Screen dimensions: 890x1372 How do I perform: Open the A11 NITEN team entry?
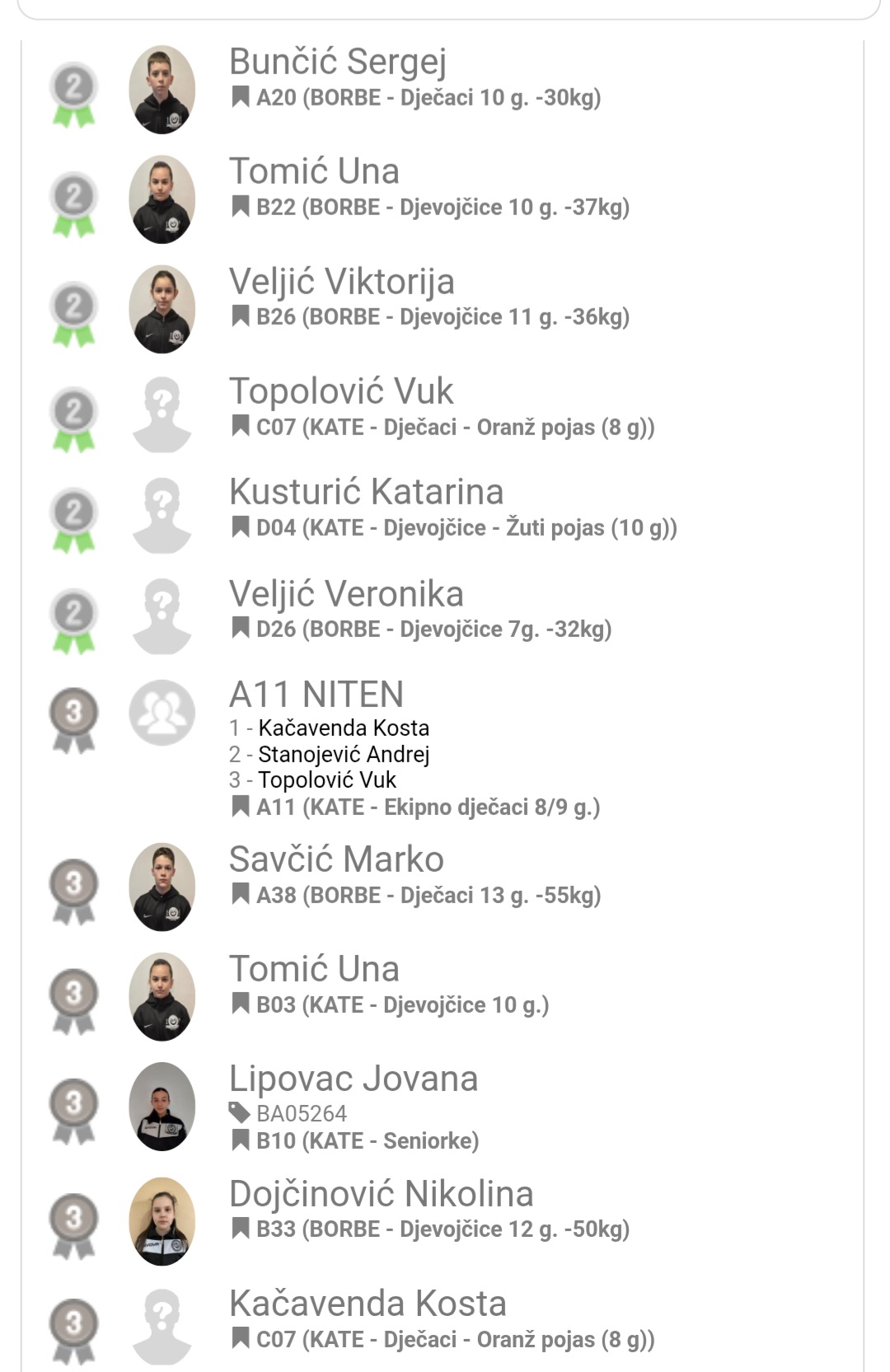pyautogui.click(x=316, y=695)
